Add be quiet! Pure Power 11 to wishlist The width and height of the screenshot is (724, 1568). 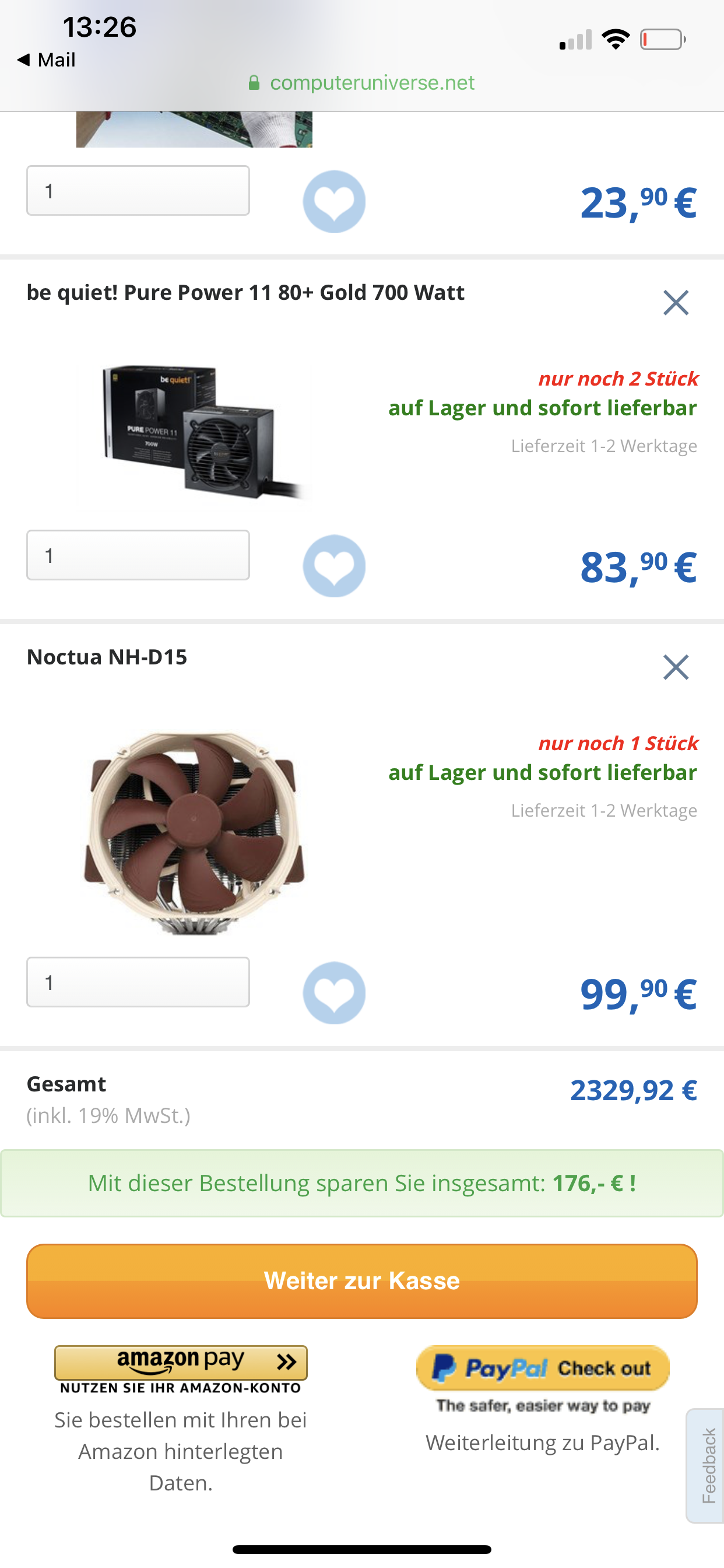(334, 566)
